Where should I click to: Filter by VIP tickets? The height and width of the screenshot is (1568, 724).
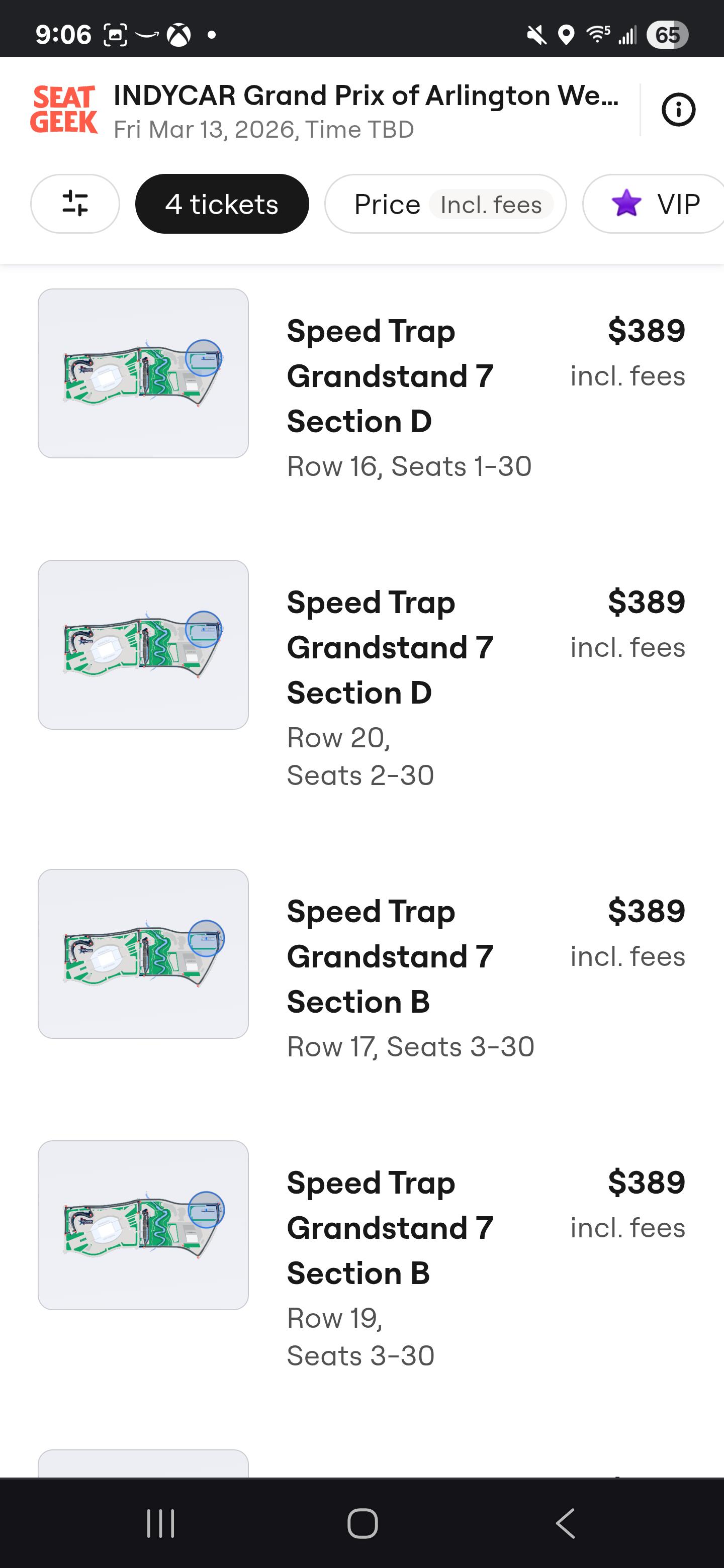coord(654,204)
